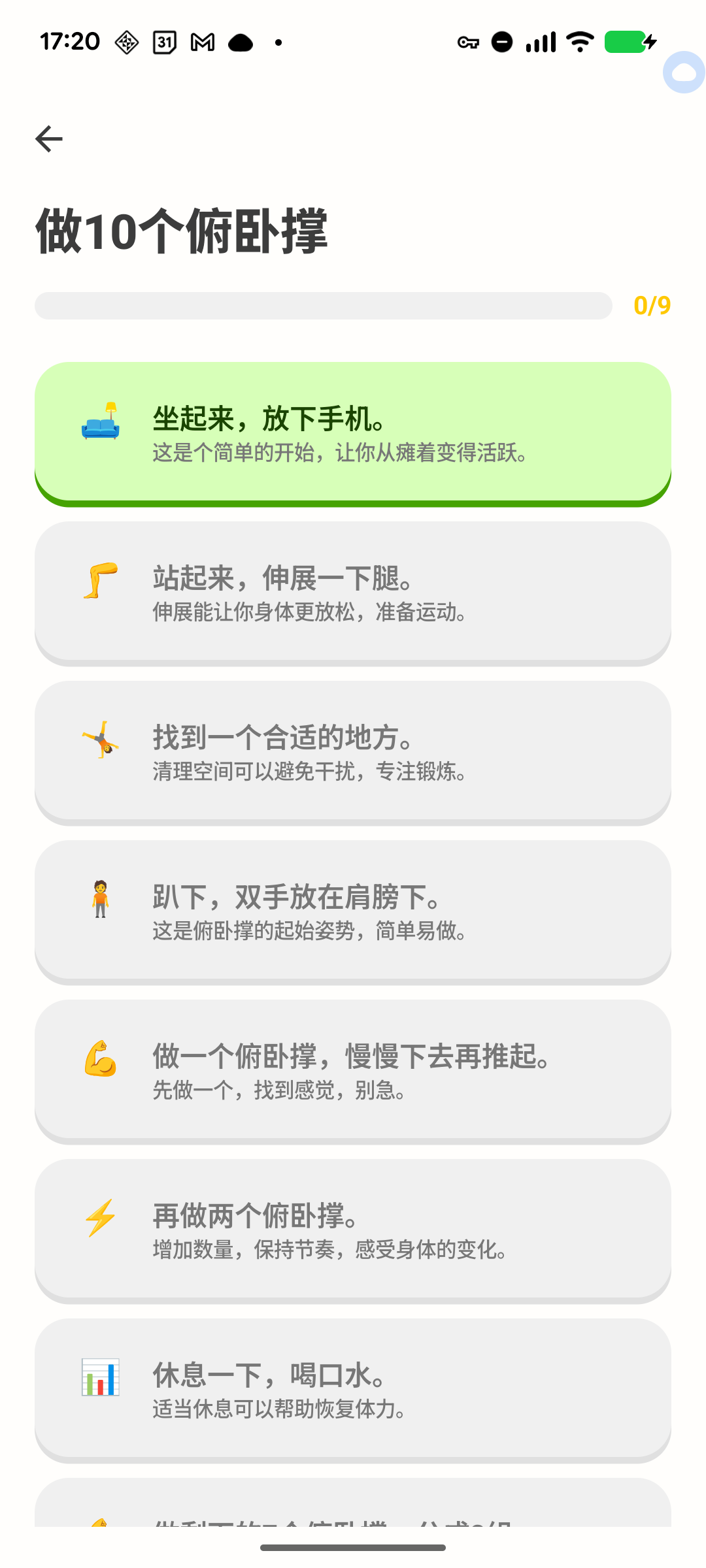Select the 休息一下，喝口水 task
The width and height of the screenshot is (706, 1568).
coord(353,1387)
